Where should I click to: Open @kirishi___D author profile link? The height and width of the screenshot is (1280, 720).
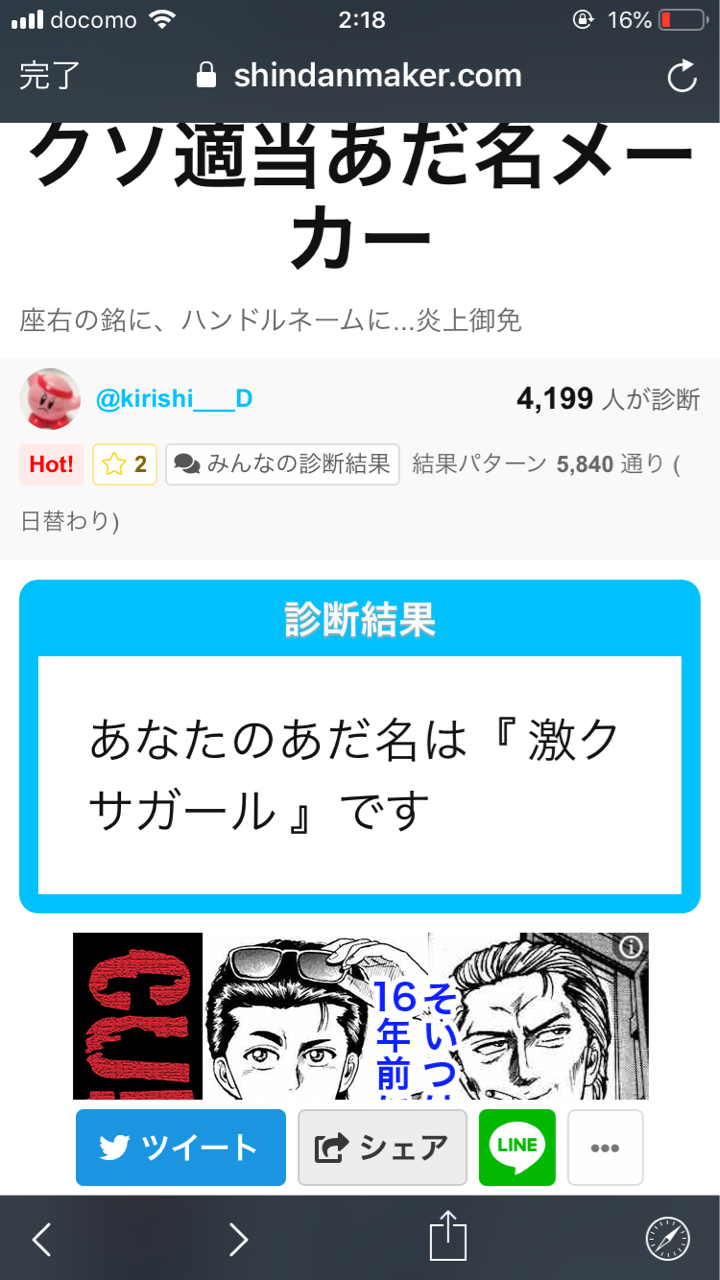[174, 399]
